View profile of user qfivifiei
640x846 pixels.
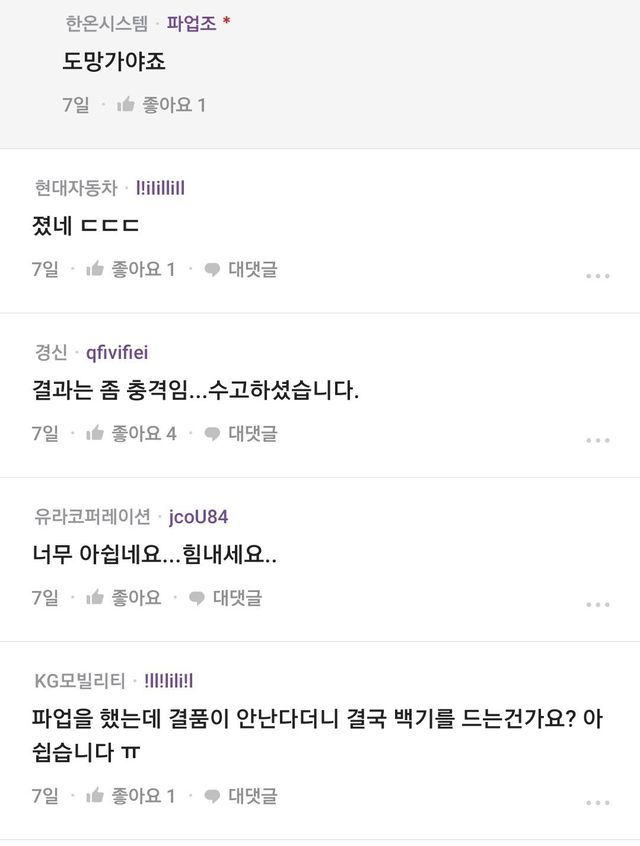coord(117,351)
